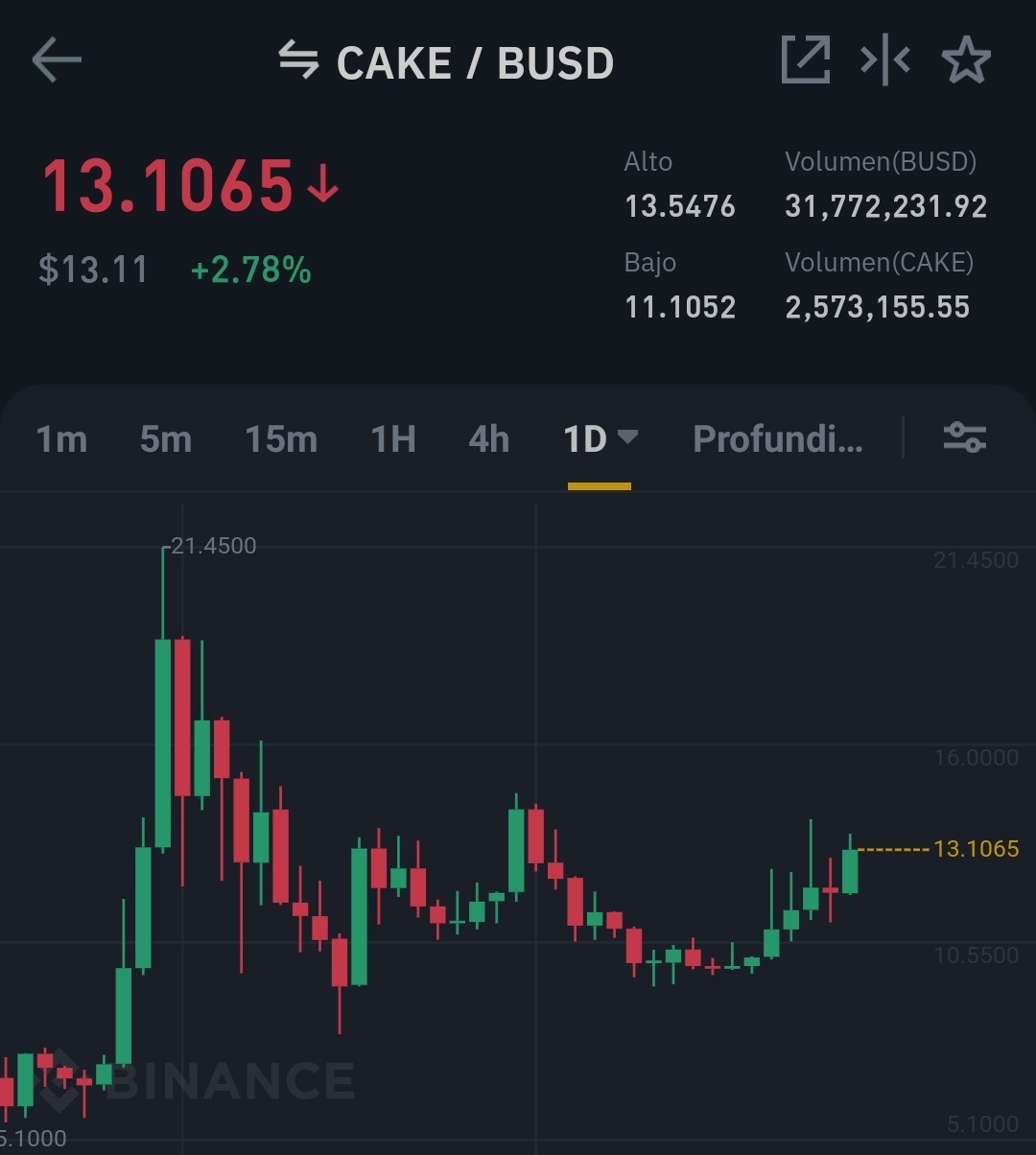Switch to the 4h interval
This screenshot has height=1155, width=1036.
pyautogui.click(x=489, y=439)
